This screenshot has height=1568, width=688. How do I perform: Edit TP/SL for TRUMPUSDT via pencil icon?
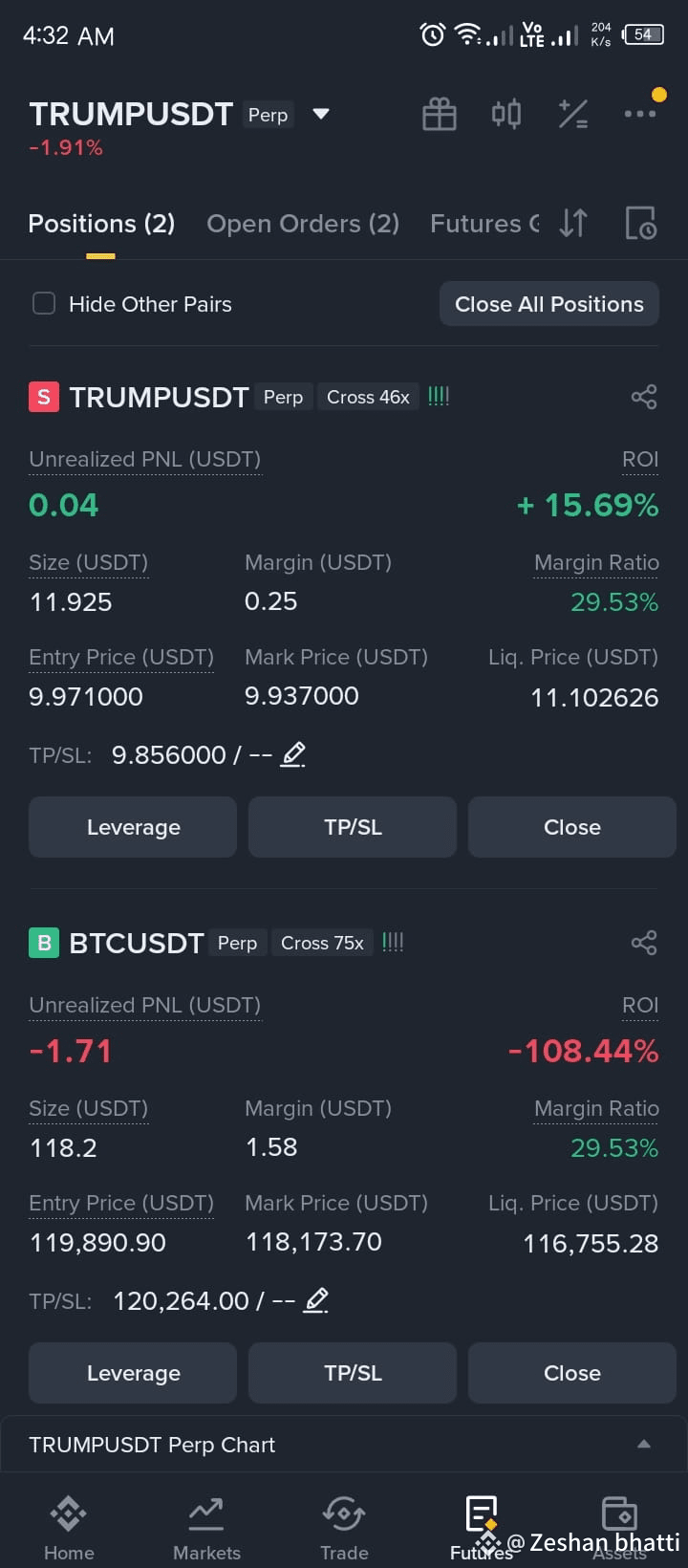(293, 753)
